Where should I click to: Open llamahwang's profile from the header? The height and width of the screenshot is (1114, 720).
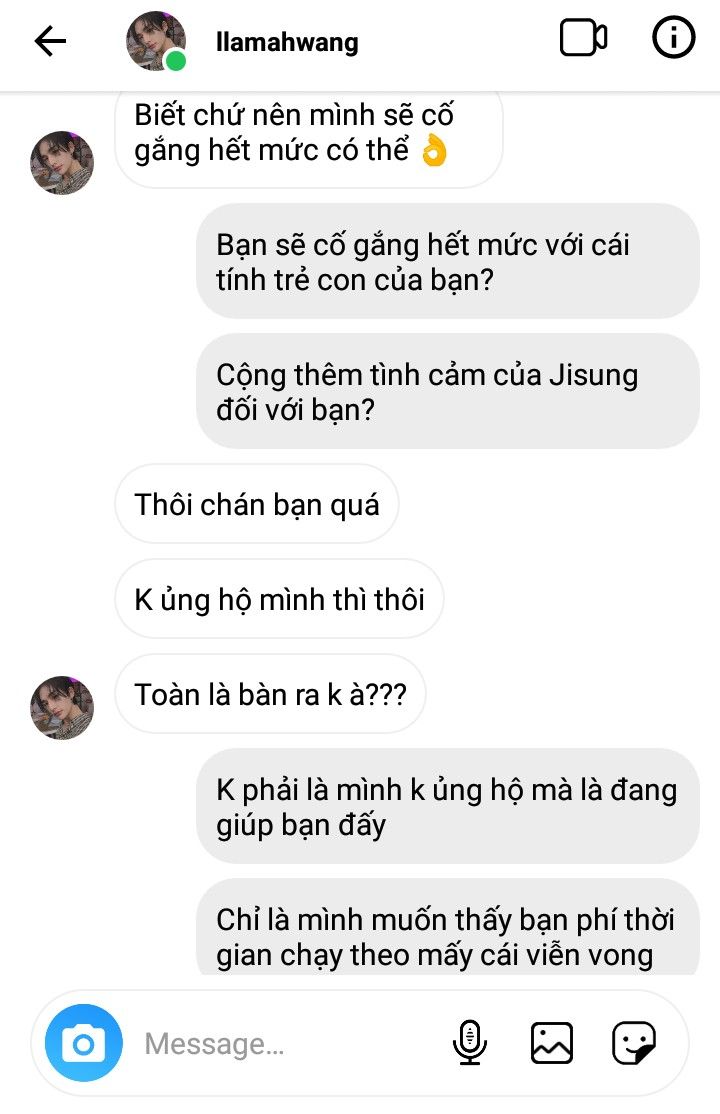287,42
